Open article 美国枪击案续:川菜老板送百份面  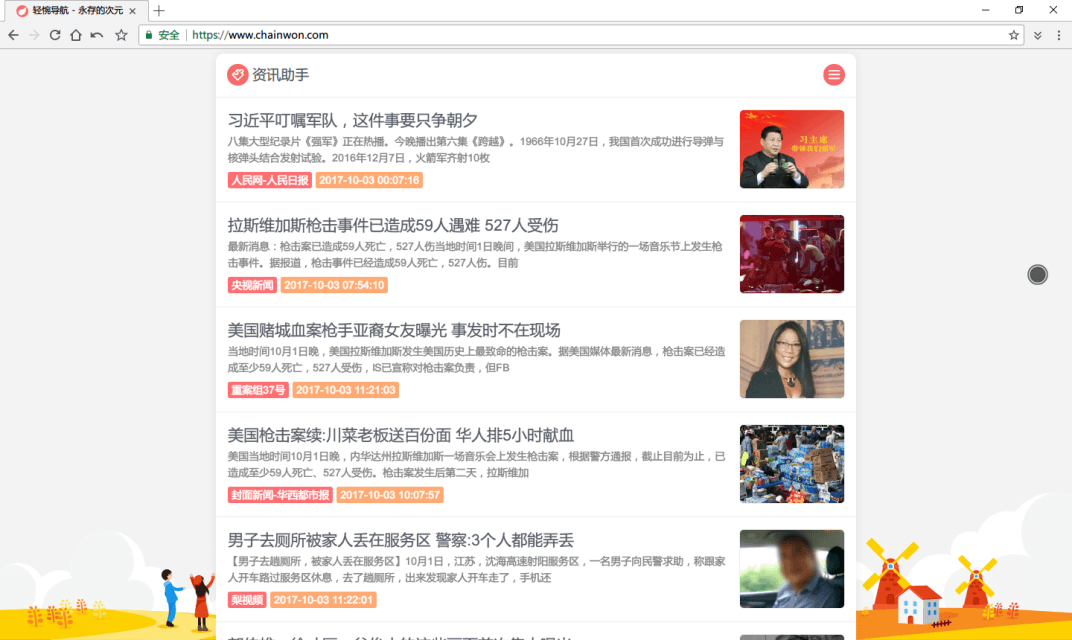coord(400,436)
